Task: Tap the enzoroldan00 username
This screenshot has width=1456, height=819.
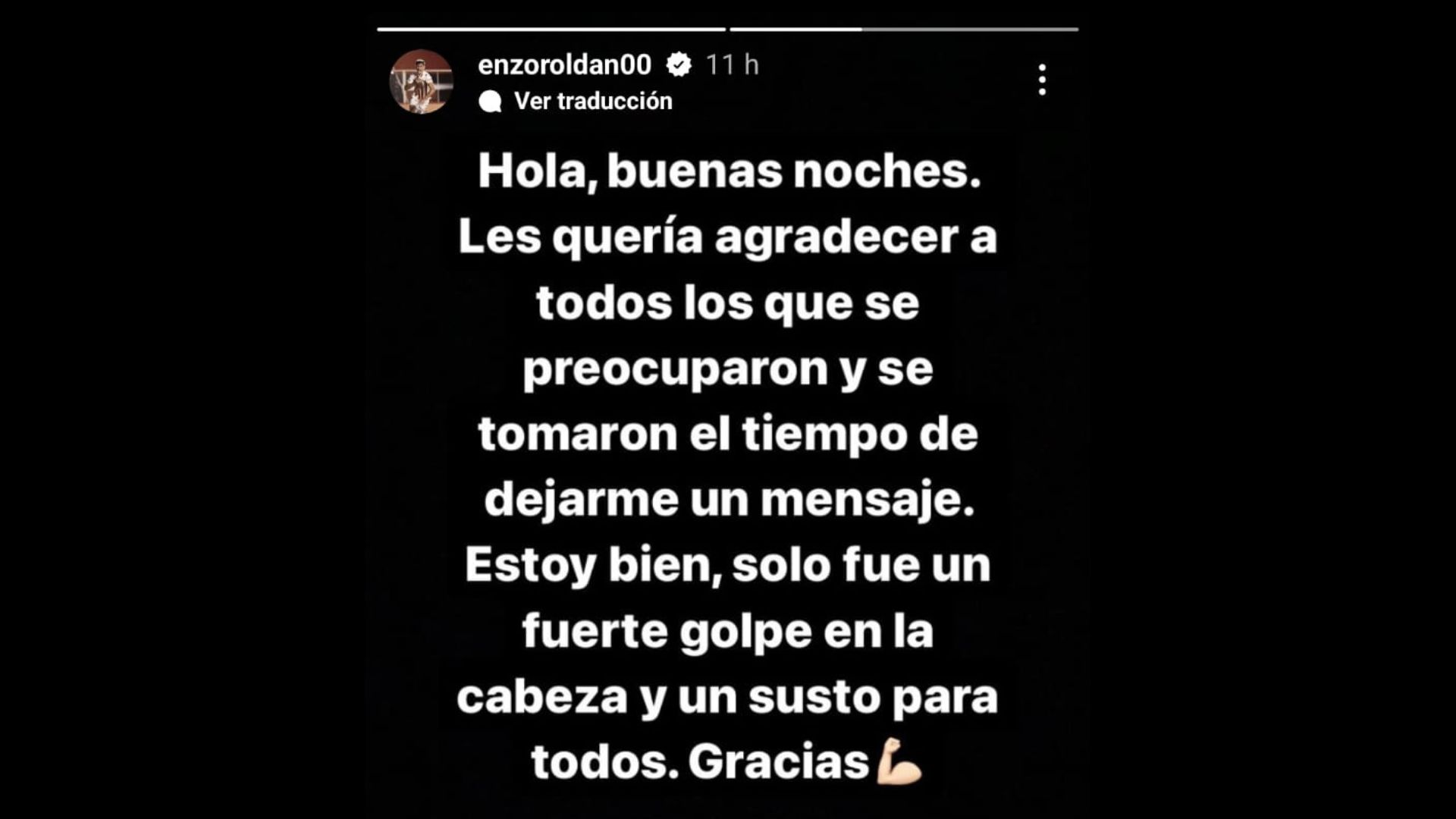Action: (x=564, y=65)
